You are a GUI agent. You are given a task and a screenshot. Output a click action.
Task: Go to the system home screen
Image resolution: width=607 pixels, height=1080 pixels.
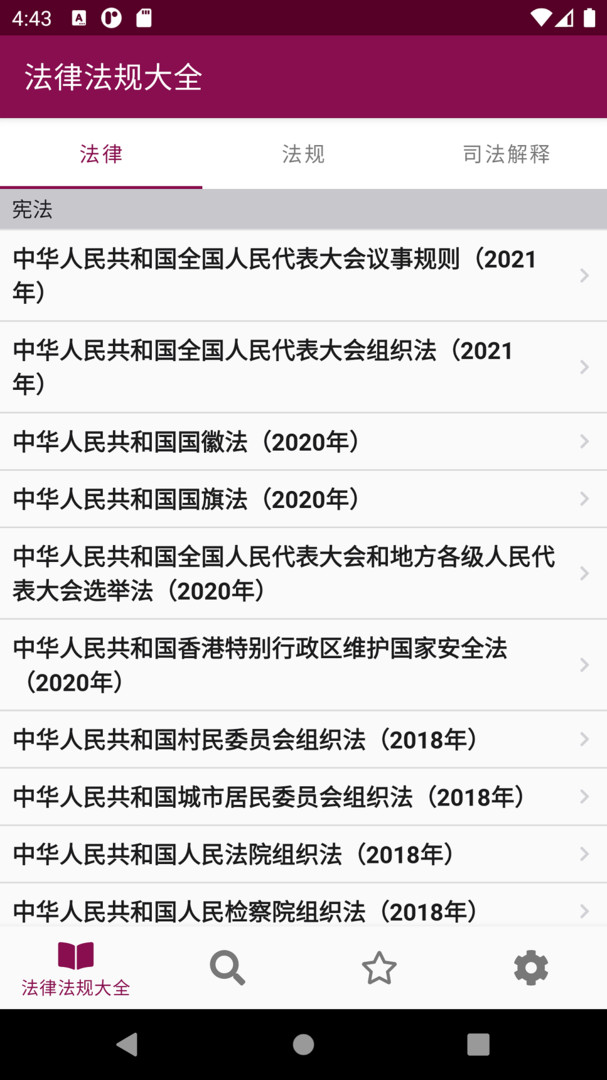pyautogui.click(x=303, y=1044)
